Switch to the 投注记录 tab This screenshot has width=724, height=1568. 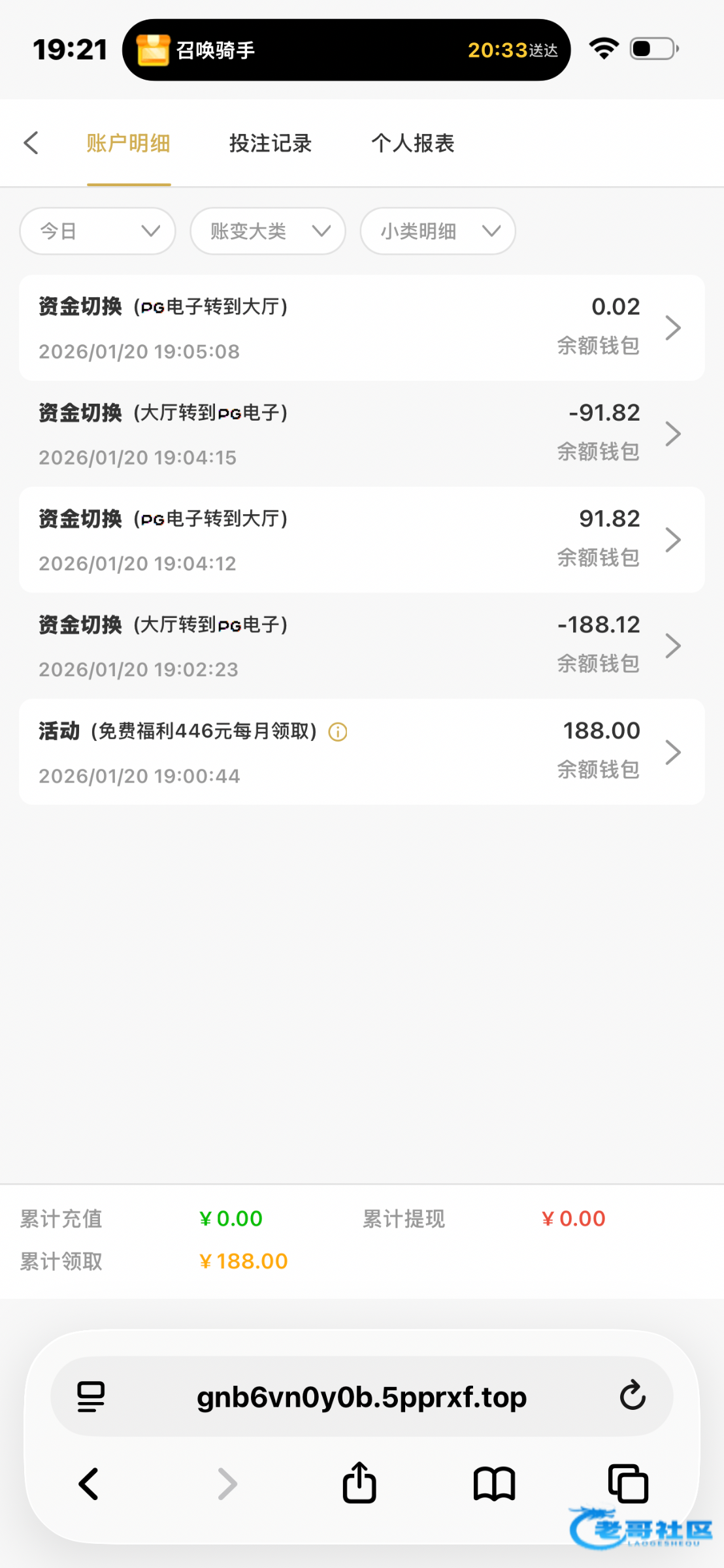(x=270, y=143)
